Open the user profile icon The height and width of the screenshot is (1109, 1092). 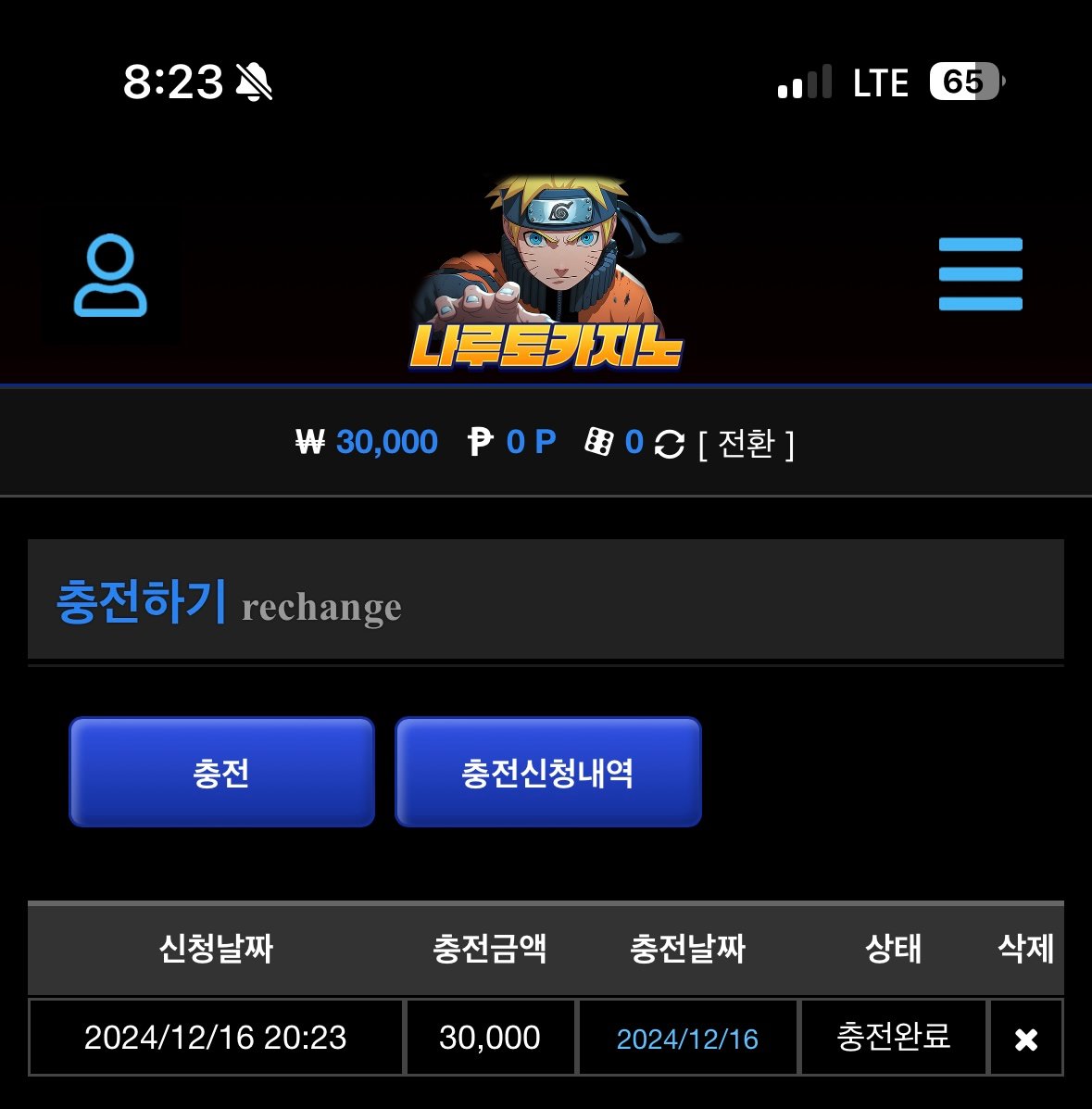pyautogui.click(x=110, y=276)
